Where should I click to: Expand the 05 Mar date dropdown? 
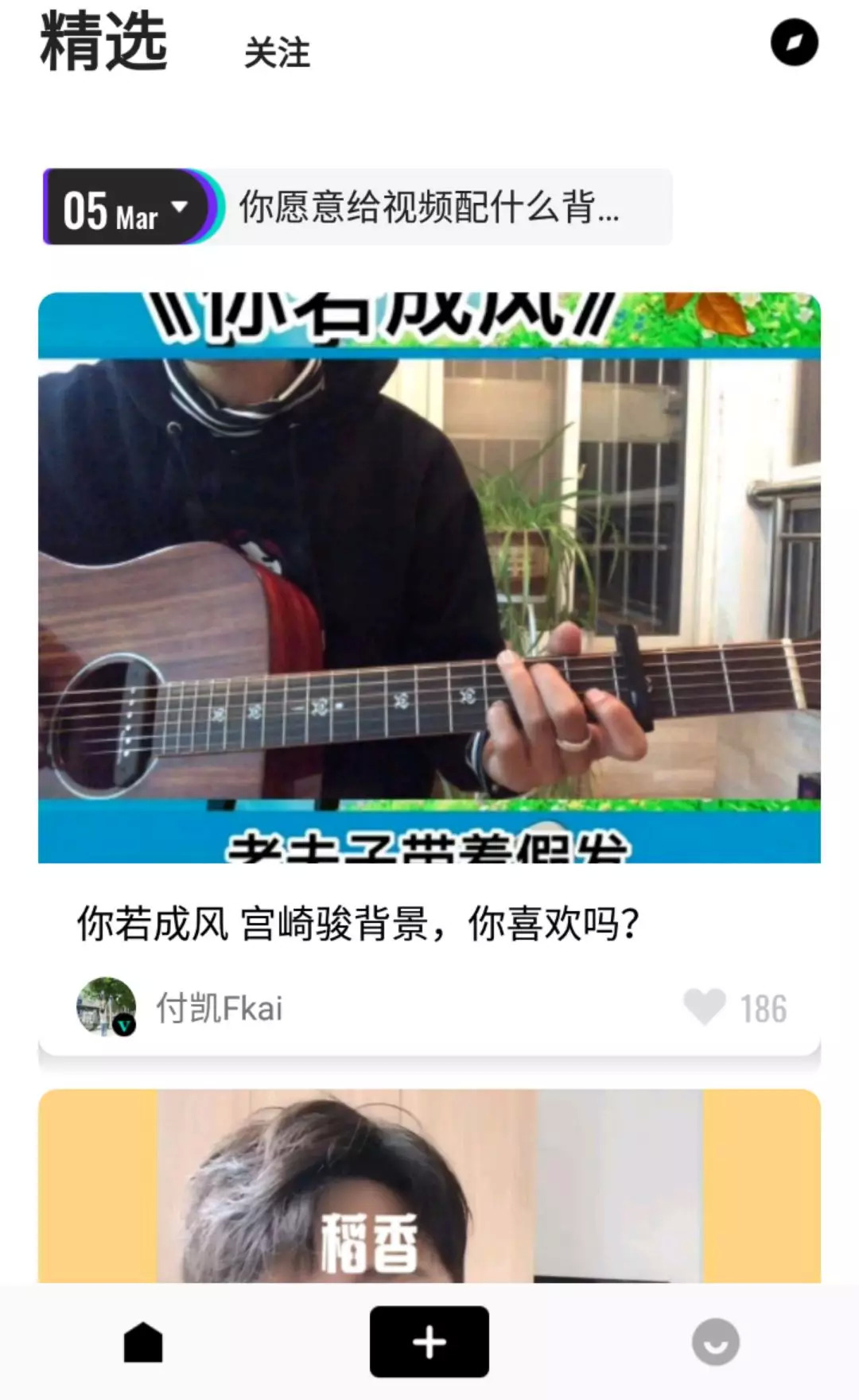click(127, 207)
